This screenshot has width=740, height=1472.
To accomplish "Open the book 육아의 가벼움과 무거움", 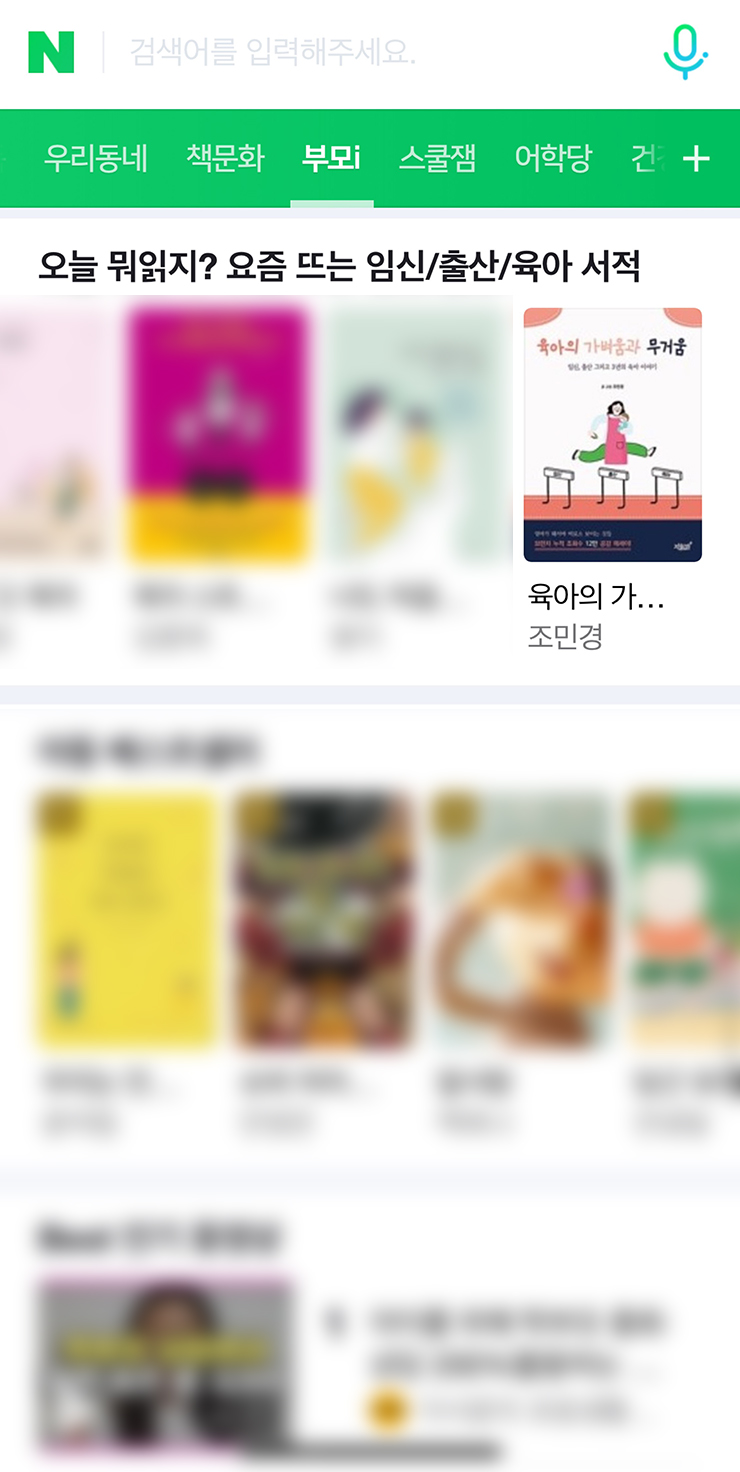I will click(x=612, y=435).
